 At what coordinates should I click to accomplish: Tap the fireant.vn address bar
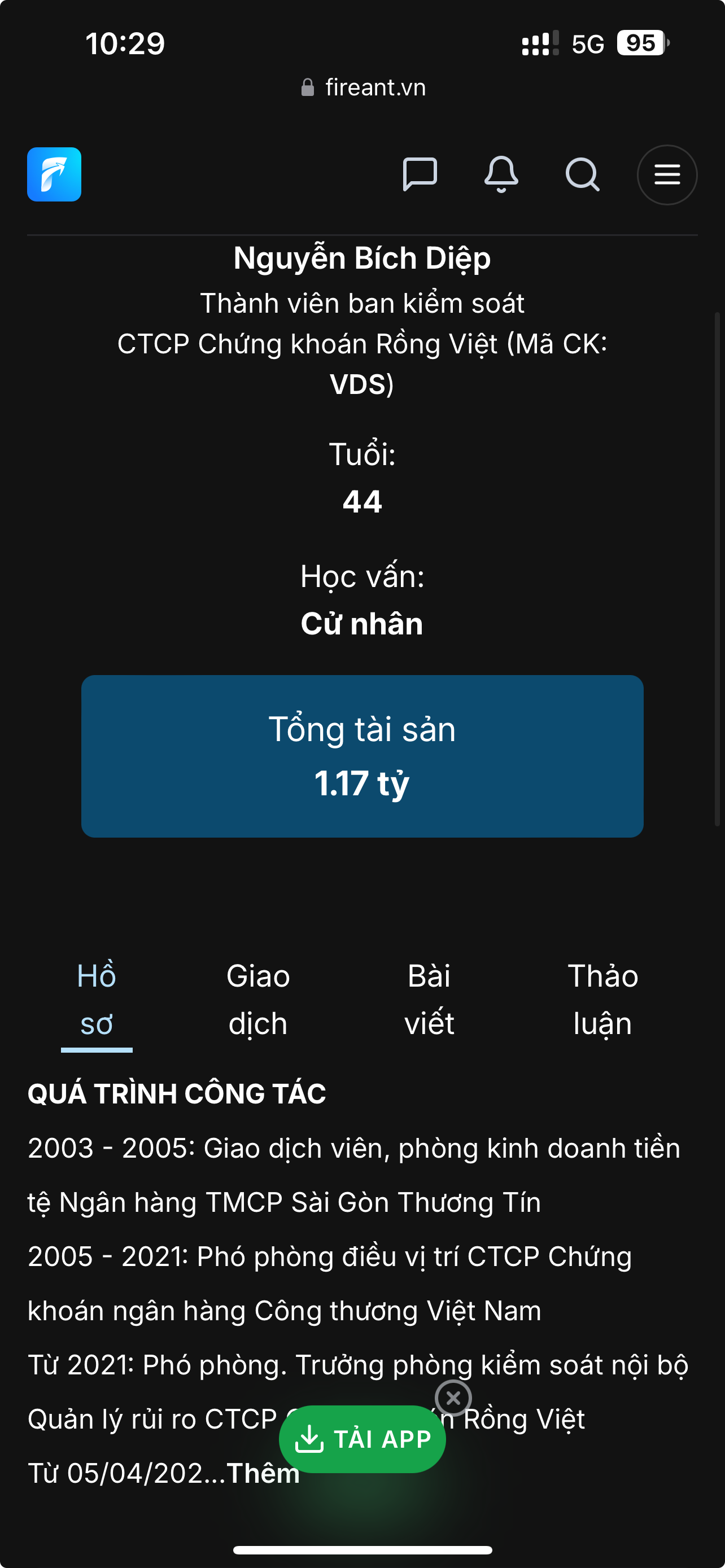click(x=363, y=87)
